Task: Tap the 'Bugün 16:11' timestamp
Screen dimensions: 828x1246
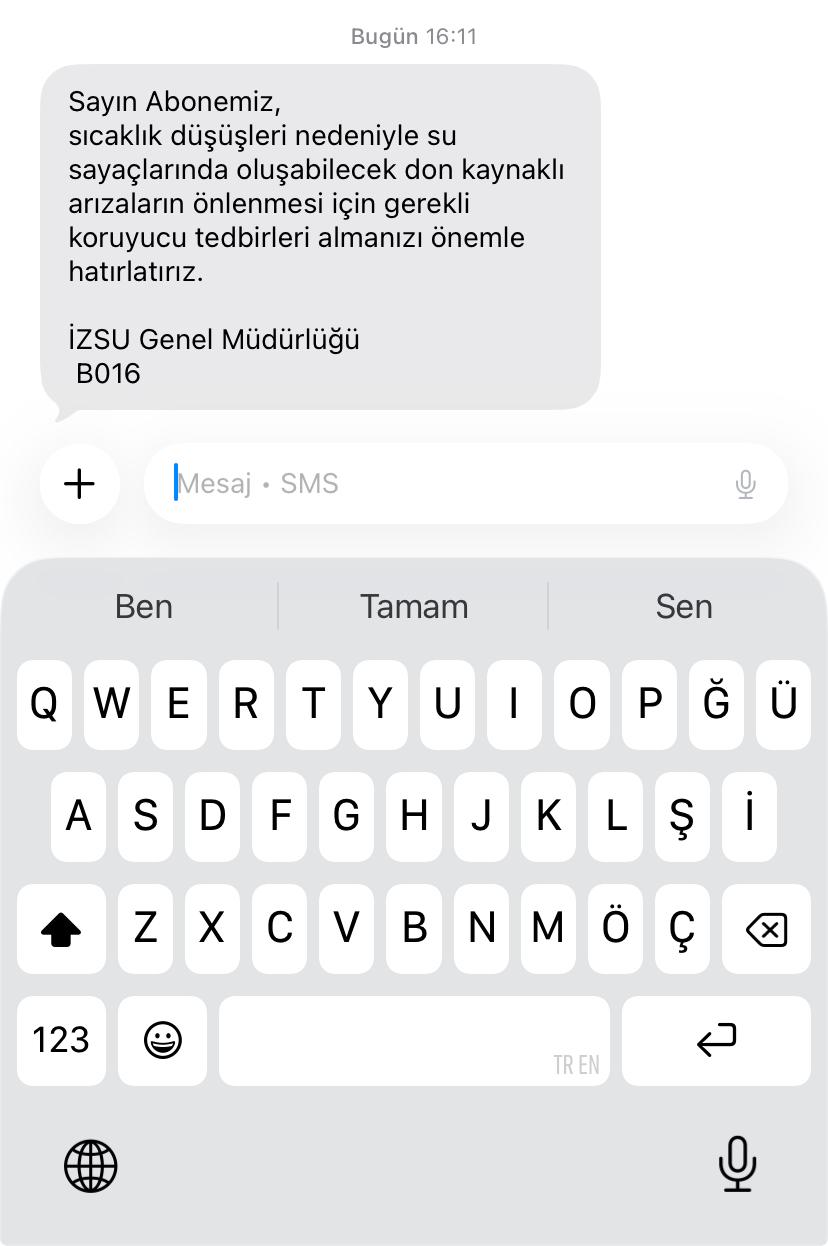Action: [414, 36]
